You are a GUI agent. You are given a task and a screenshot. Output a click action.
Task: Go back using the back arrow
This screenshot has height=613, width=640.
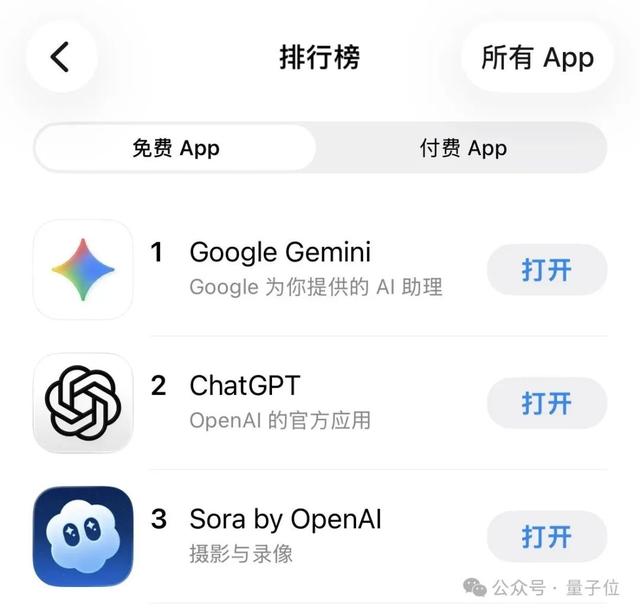[61, 57]
